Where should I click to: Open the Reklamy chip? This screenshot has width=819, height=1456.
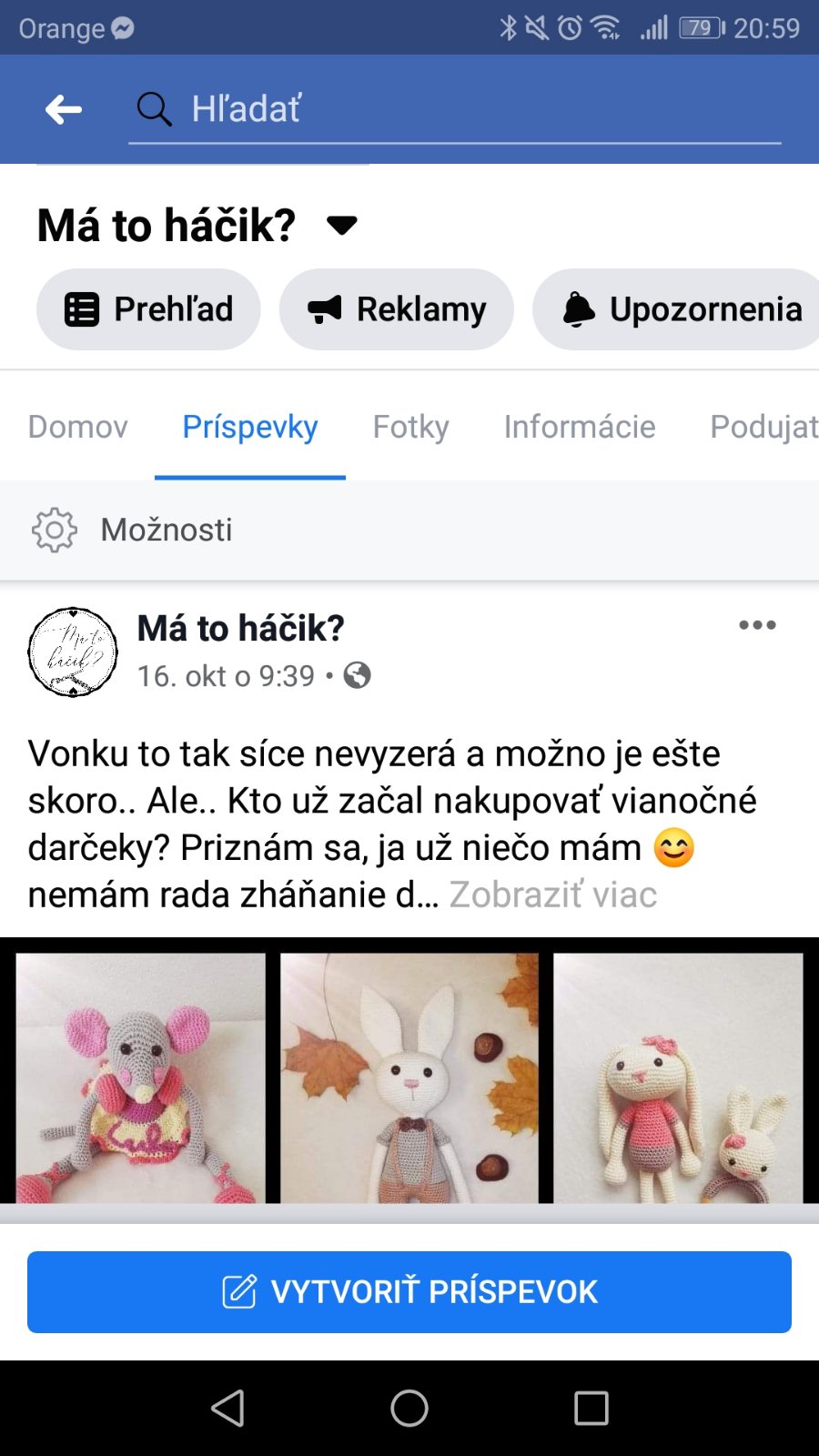(x=396, y=309)
